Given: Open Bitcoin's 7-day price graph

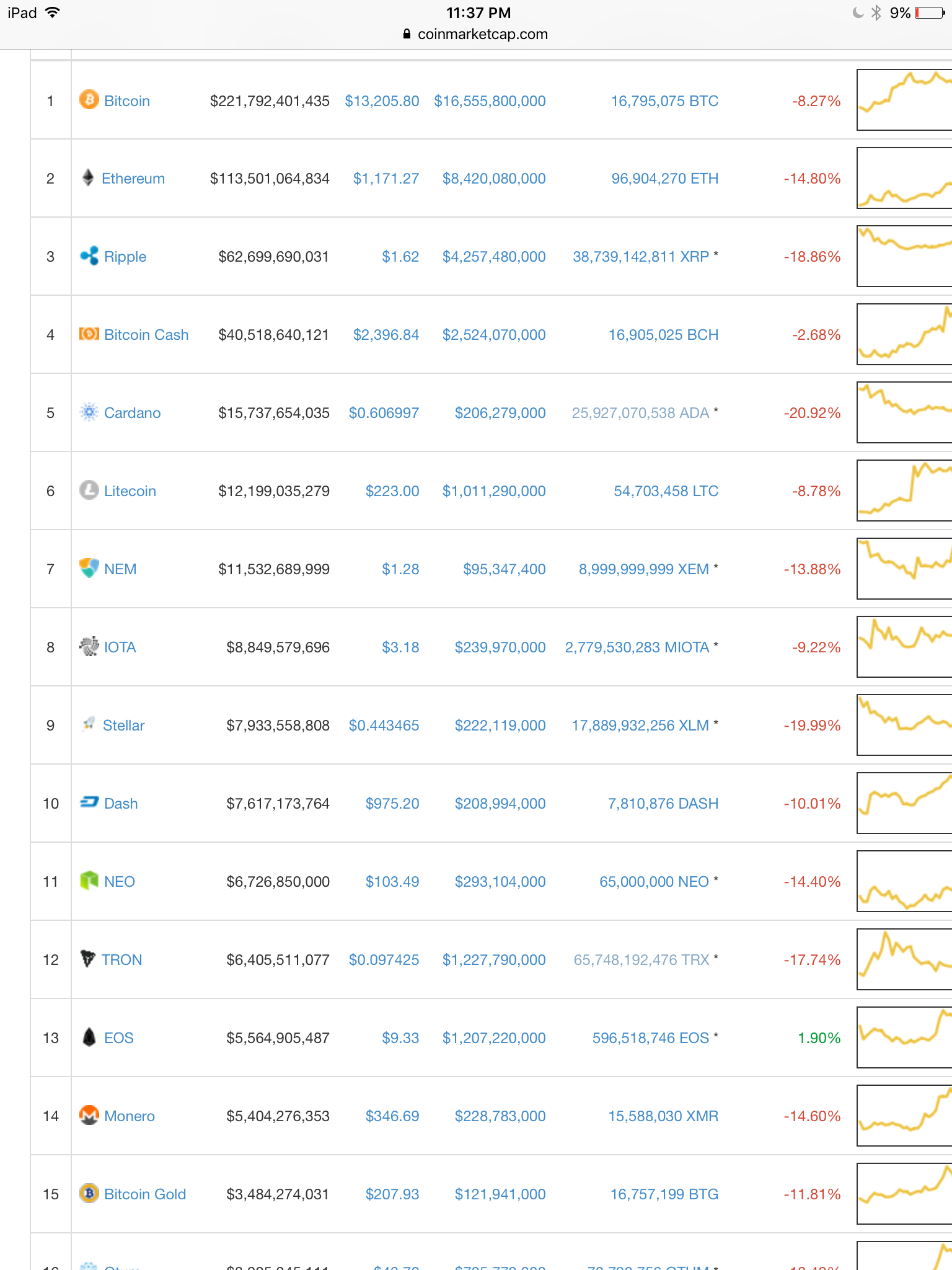Looking at the screenshot, I should (x=904, y=100).
